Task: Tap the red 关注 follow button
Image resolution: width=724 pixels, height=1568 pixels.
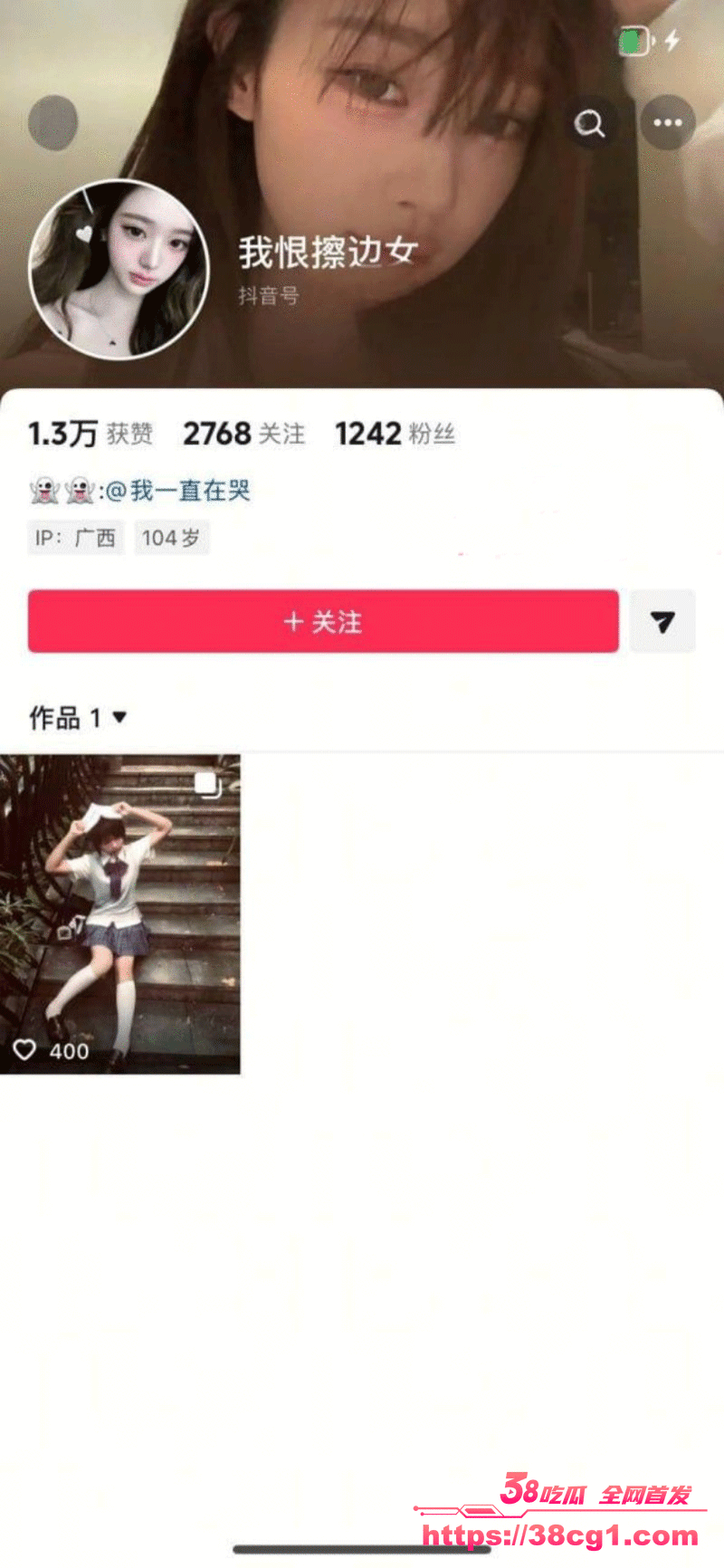Action: coord(323,621)
